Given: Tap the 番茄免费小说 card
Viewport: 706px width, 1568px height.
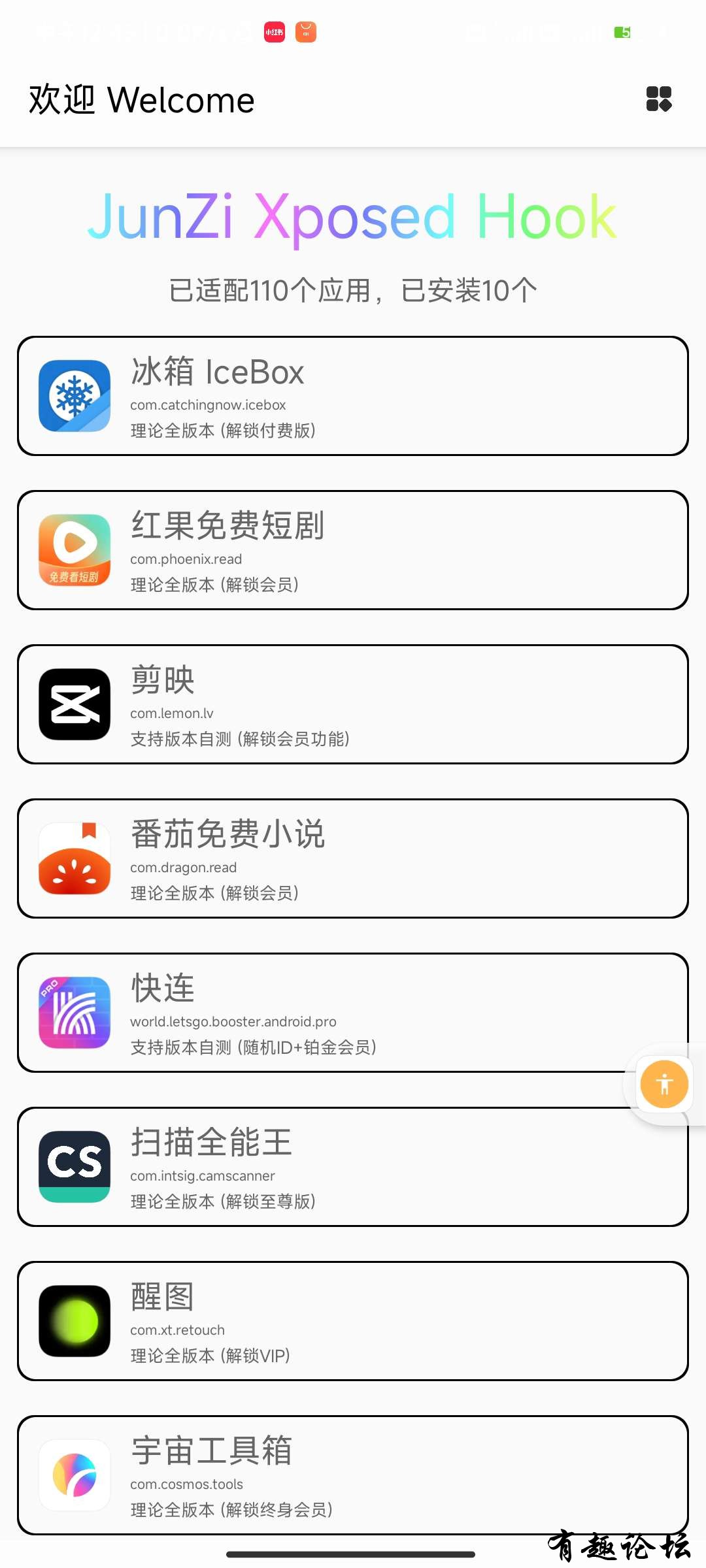Looking at the screenshot, I should [x=353, y=858].
